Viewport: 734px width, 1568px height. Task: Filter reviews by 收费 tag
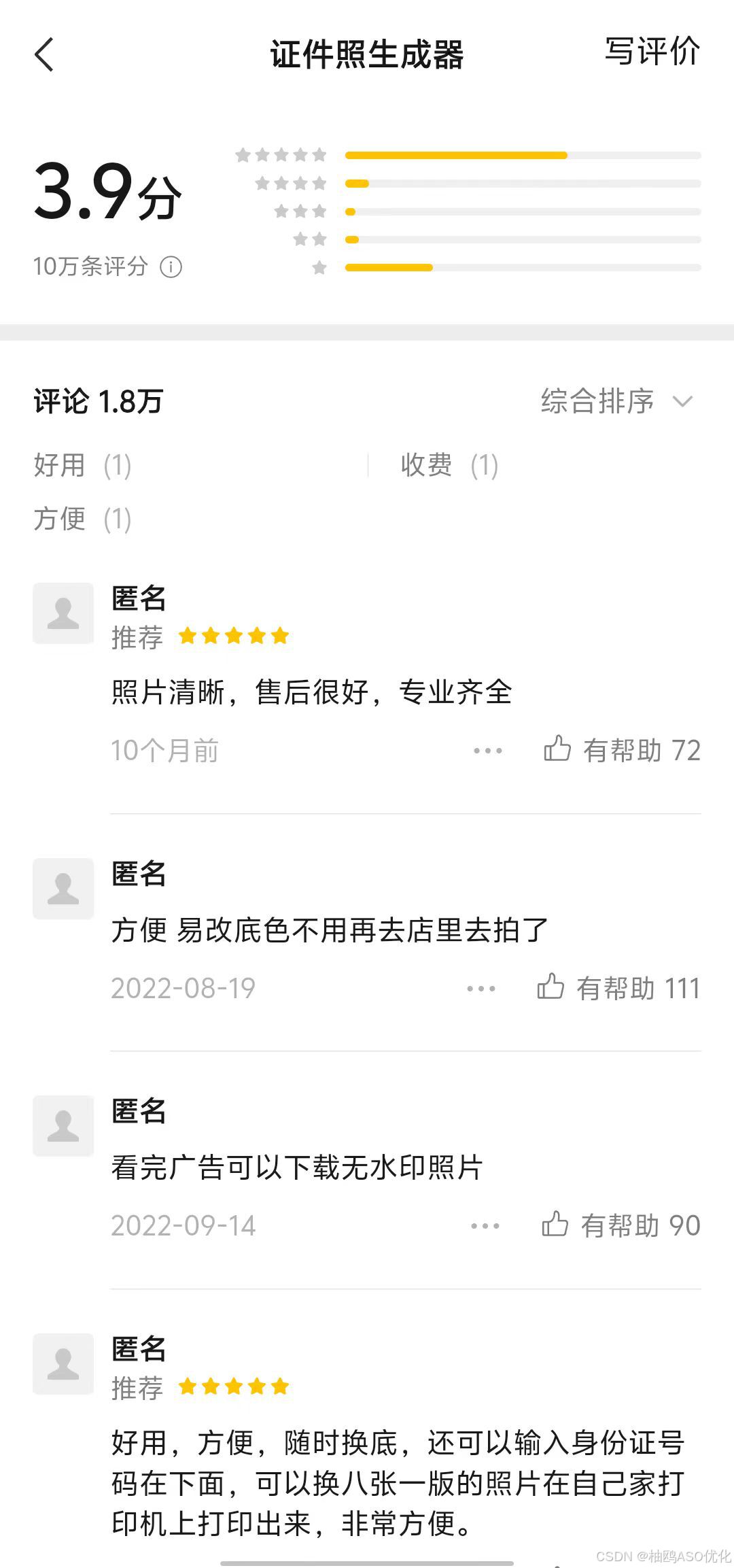[449, 466]
